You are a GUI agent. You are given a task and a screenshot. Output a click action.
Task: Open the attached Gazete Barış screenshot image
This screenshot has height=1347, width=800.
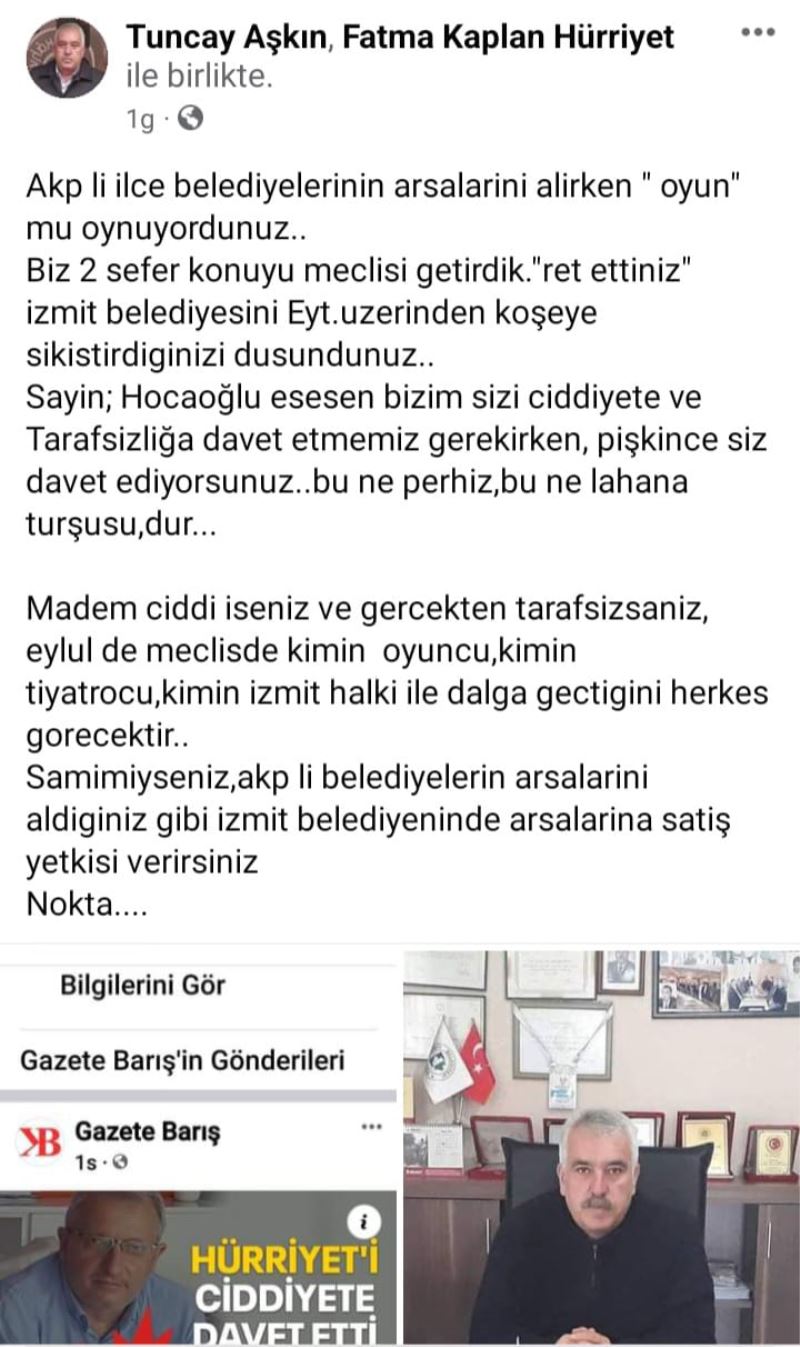click(x=198, y=1147)
